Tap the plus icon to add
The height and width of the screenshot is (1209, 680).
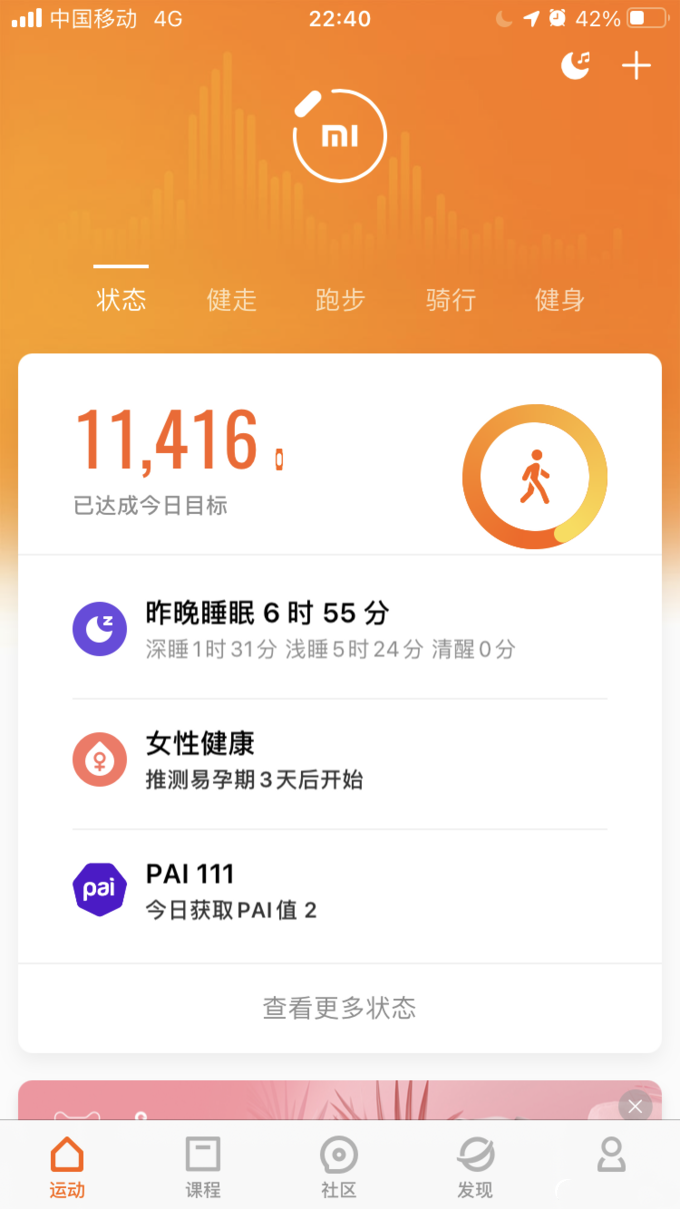636,66
